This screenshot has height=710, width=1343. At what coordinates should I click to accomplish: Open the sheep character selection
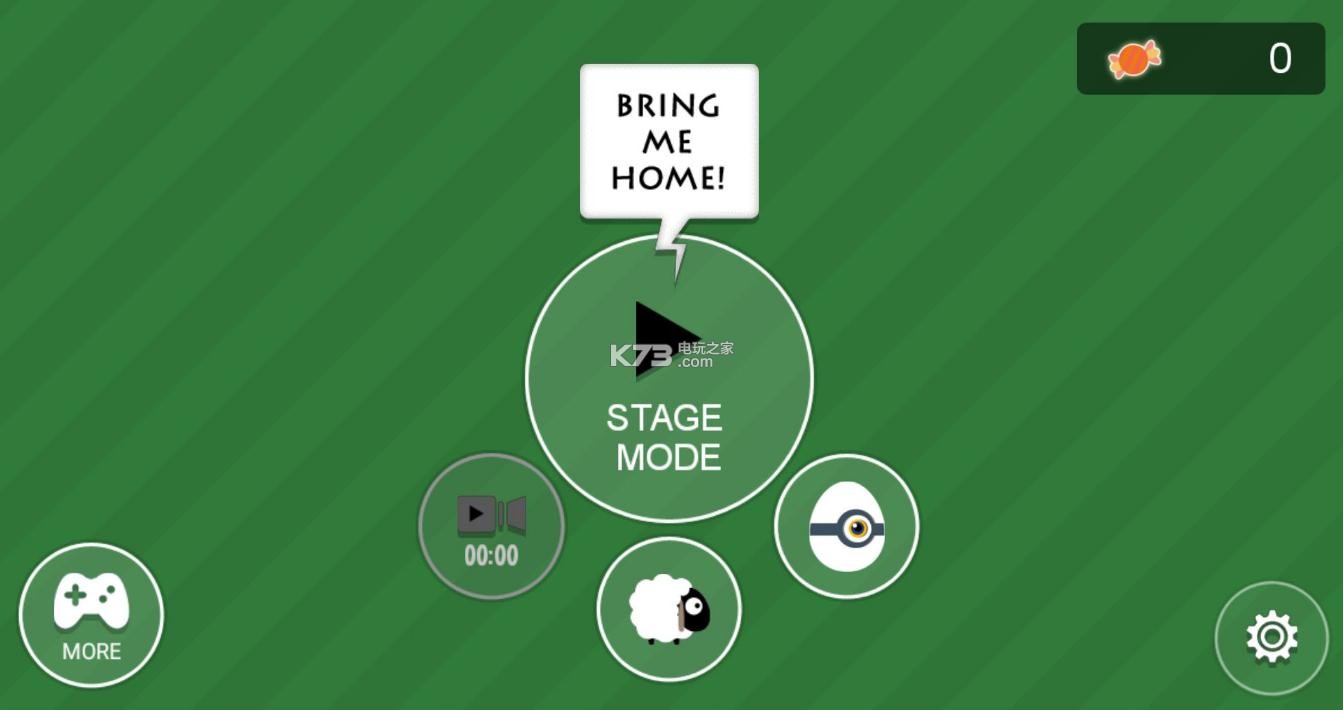coord(668,609)
